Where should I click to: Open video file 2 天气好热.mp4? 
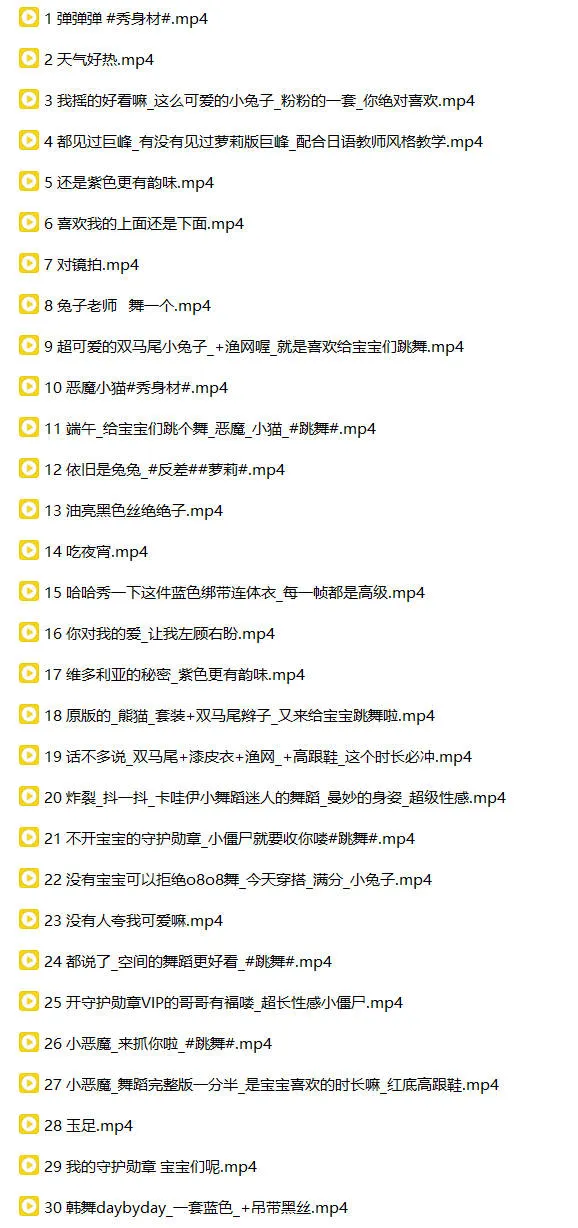tap(99, 59)
